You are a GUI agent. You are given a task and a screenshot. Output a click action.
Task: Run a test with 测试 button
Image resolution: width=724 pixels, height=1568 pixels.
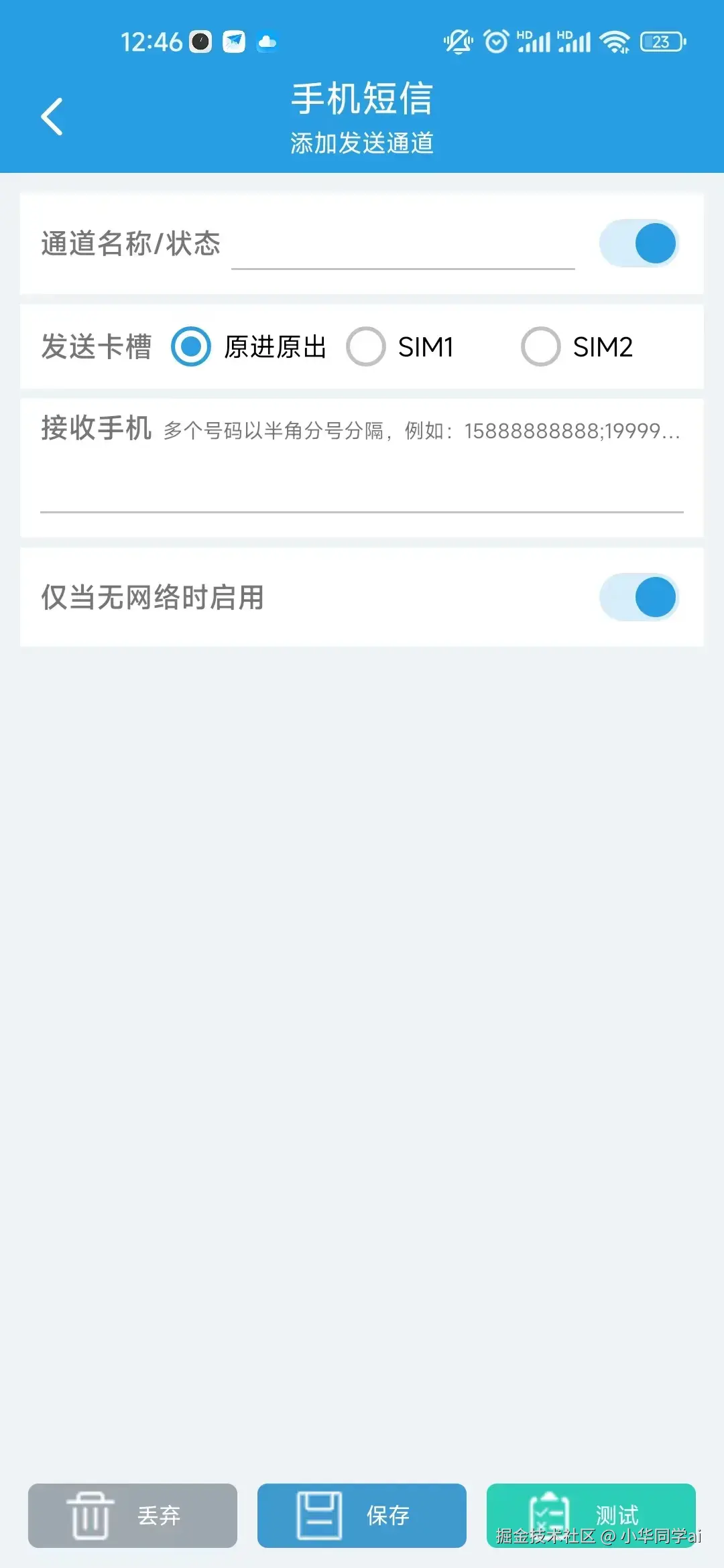591,1516
